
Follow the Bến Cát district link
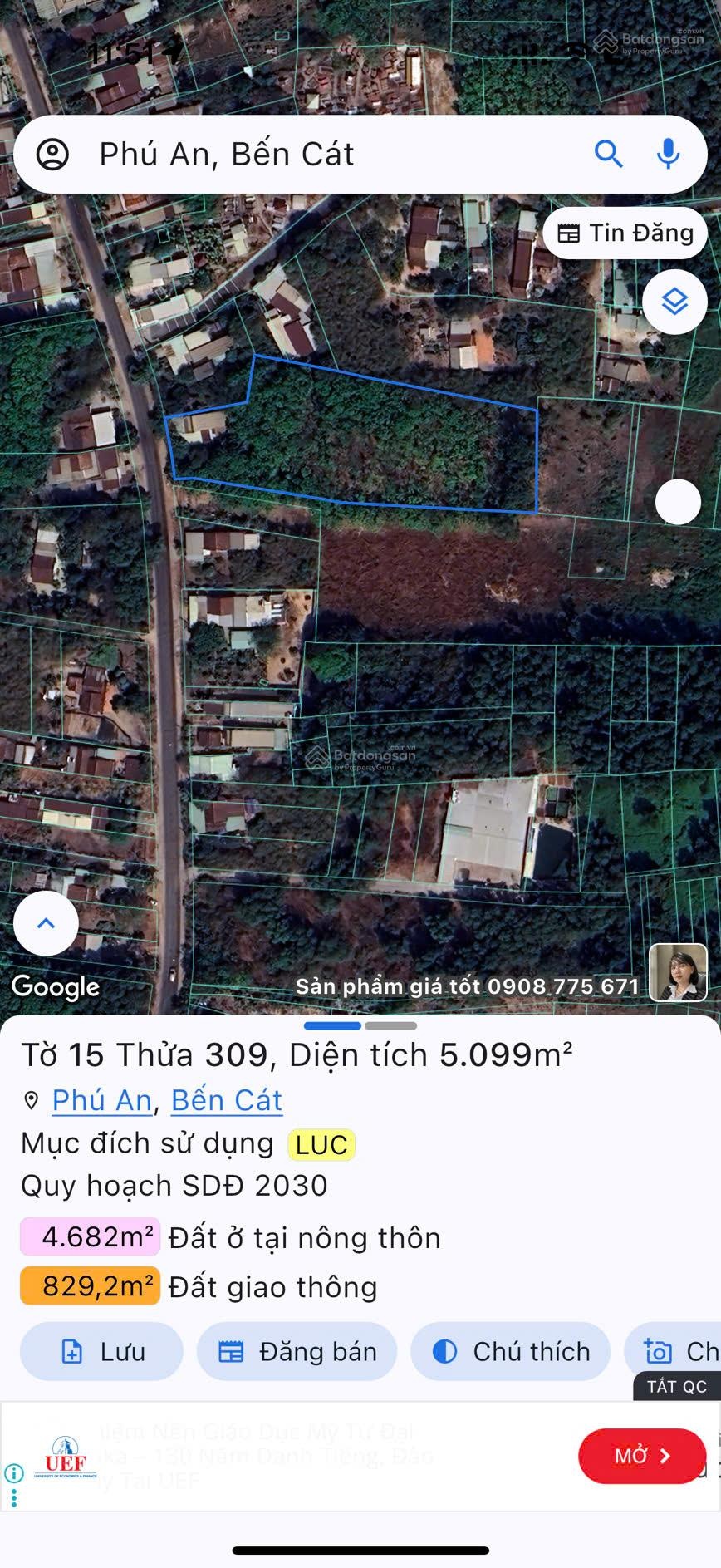tap(226, 1099)
